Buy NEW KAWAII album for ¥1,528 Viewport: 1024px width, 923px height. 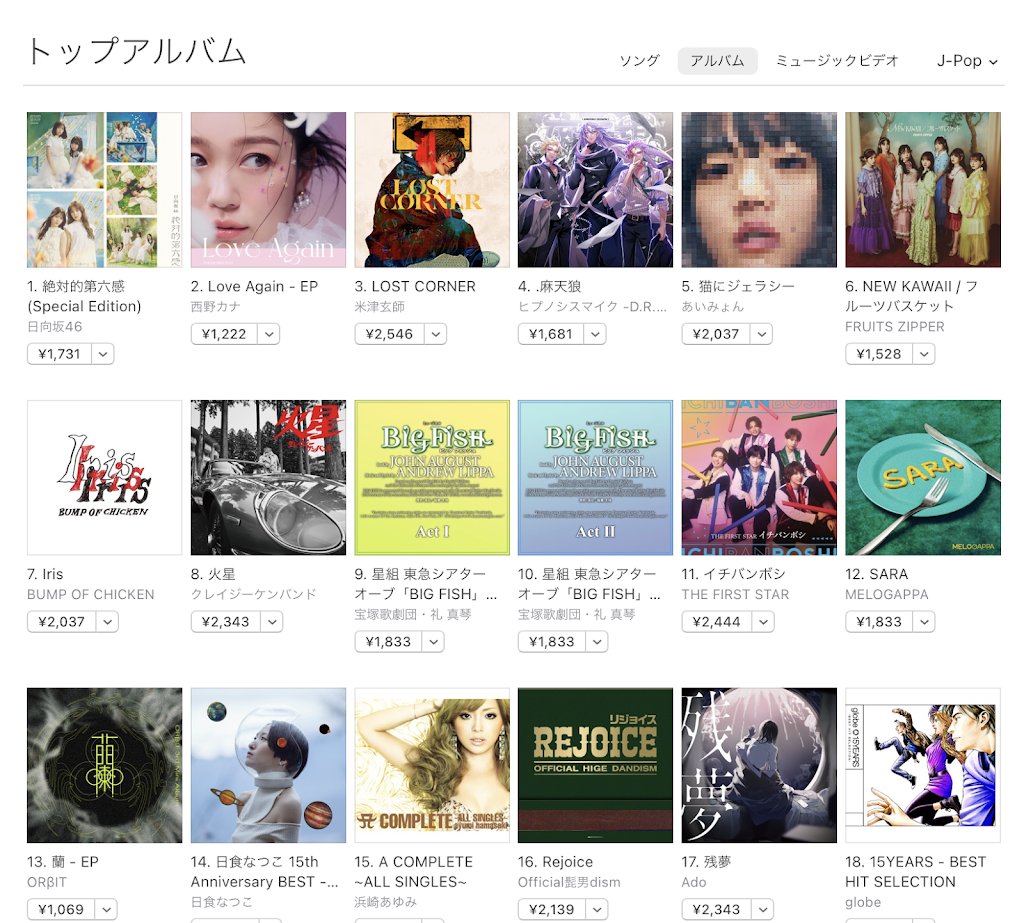[879, 354]
